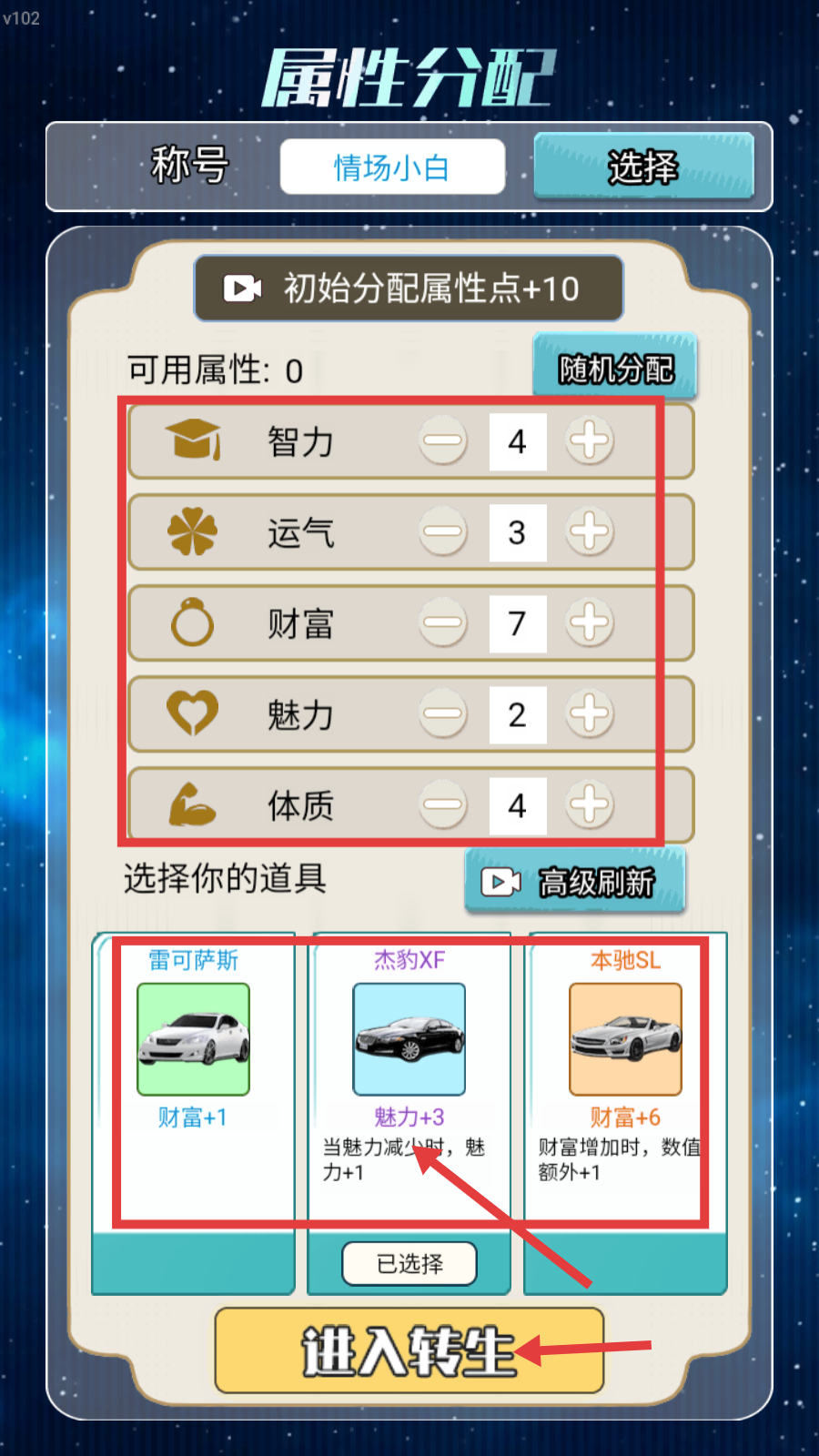The image size is (819, 1456).
Task: Increase 财富 with the plus button
Action: coord(590,623)
